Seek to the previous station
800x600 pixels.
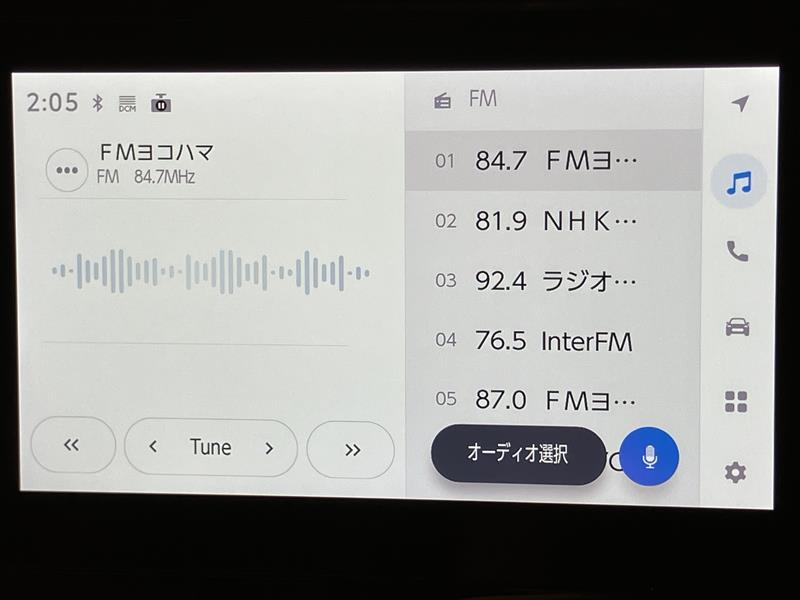click(72, 447)
